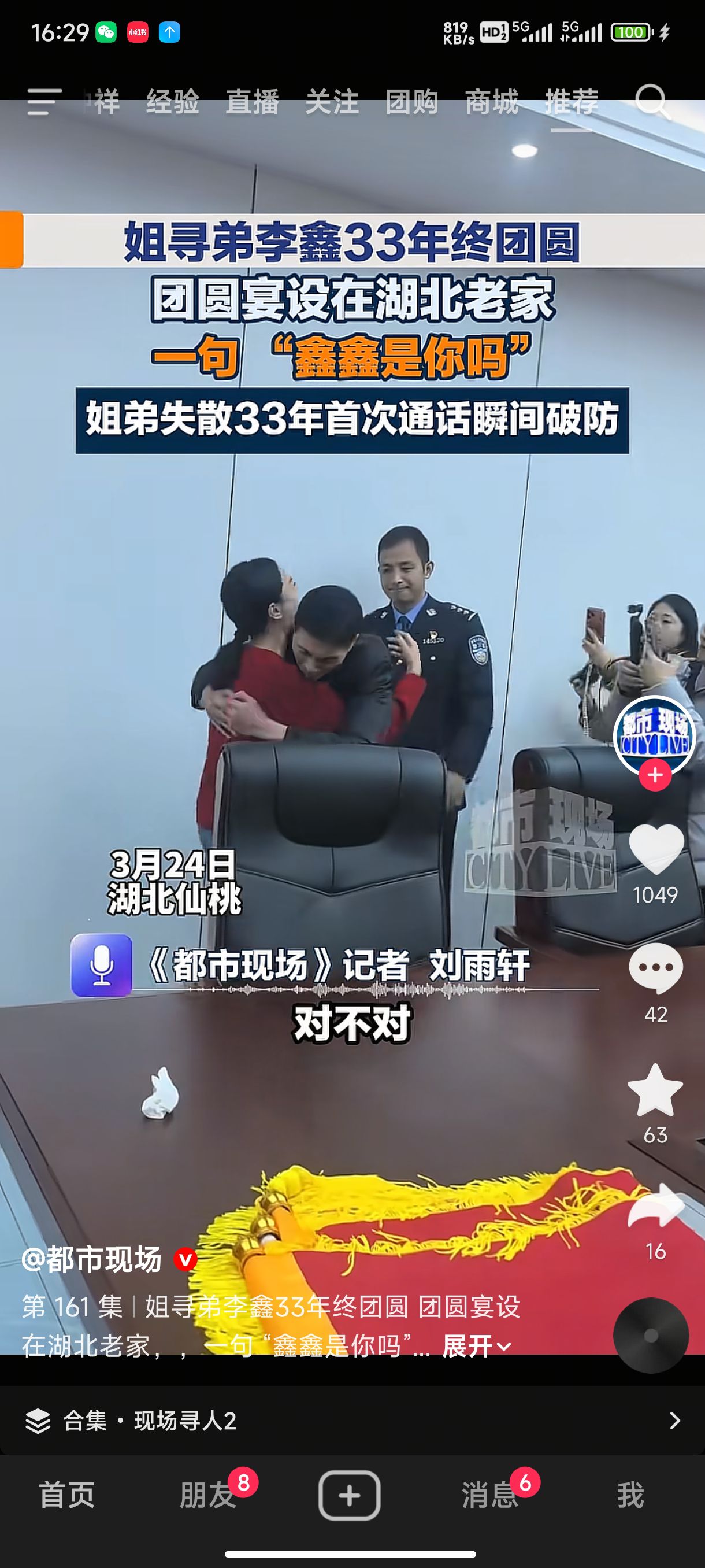Screen dimensions: 705x1568
Task: Expand the description with 展开
Action: pos(476,1346)
